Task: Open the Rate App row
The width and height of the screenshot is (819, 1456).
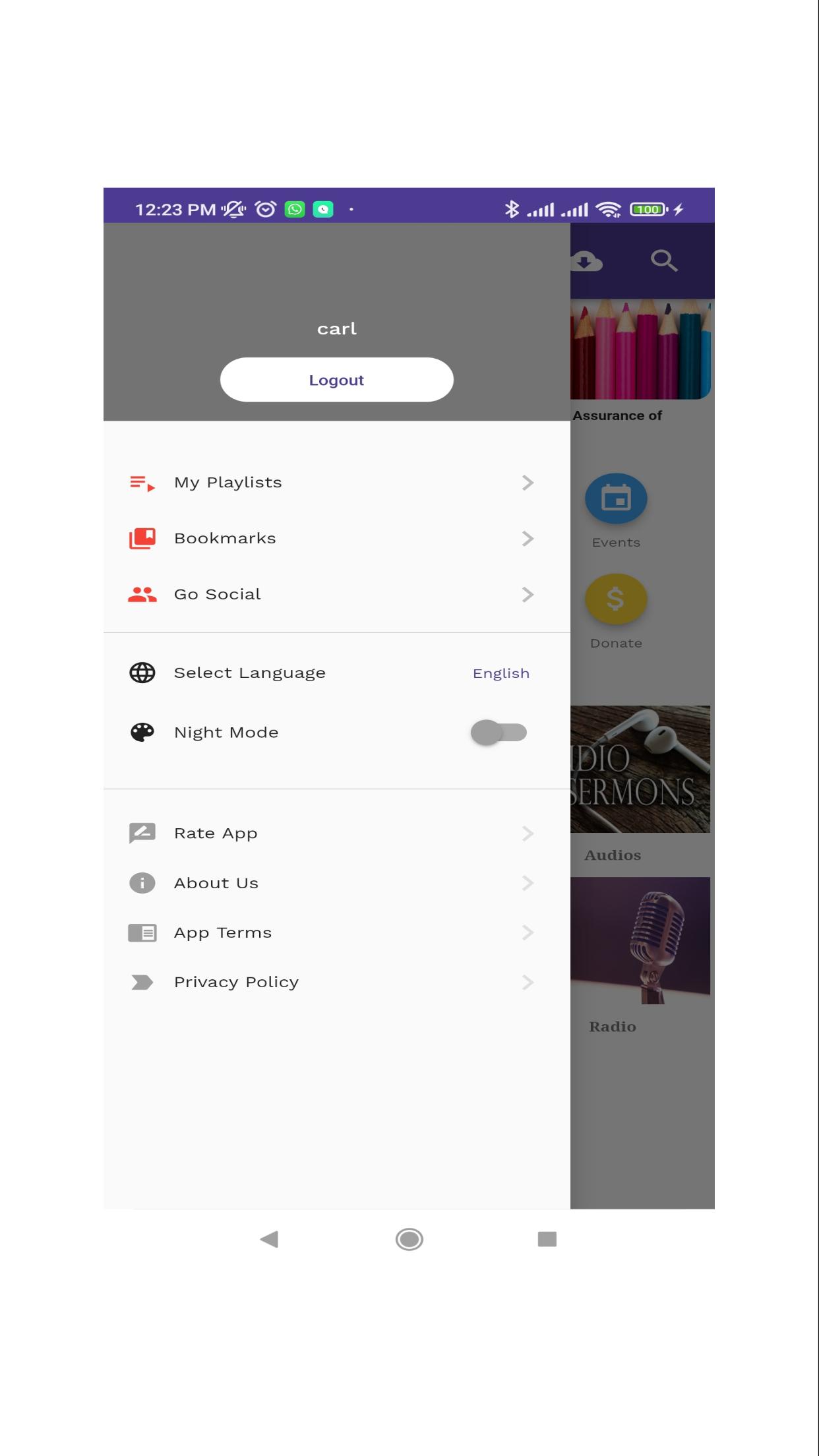Action: 336,834
